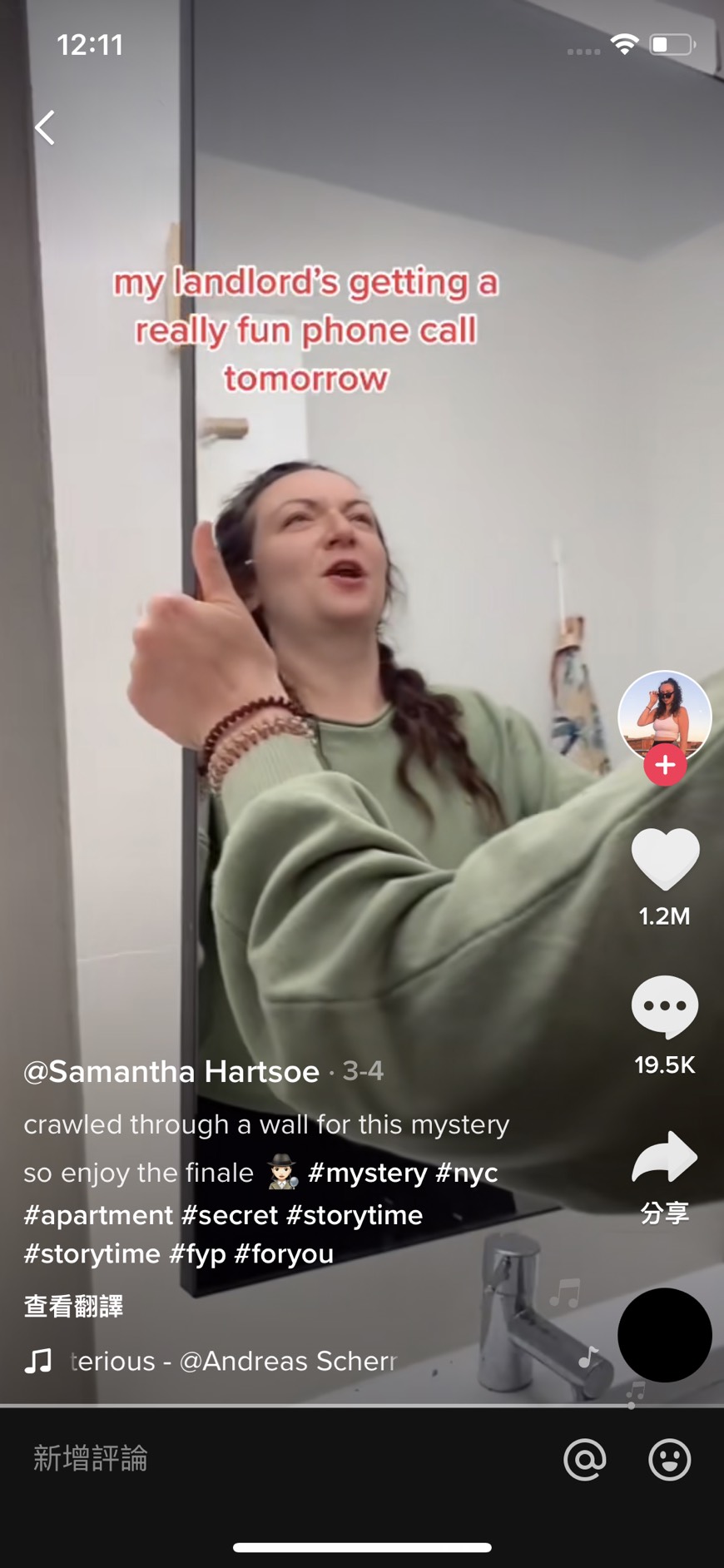Go back using the top-left arrow

click(x=46, y=128)
